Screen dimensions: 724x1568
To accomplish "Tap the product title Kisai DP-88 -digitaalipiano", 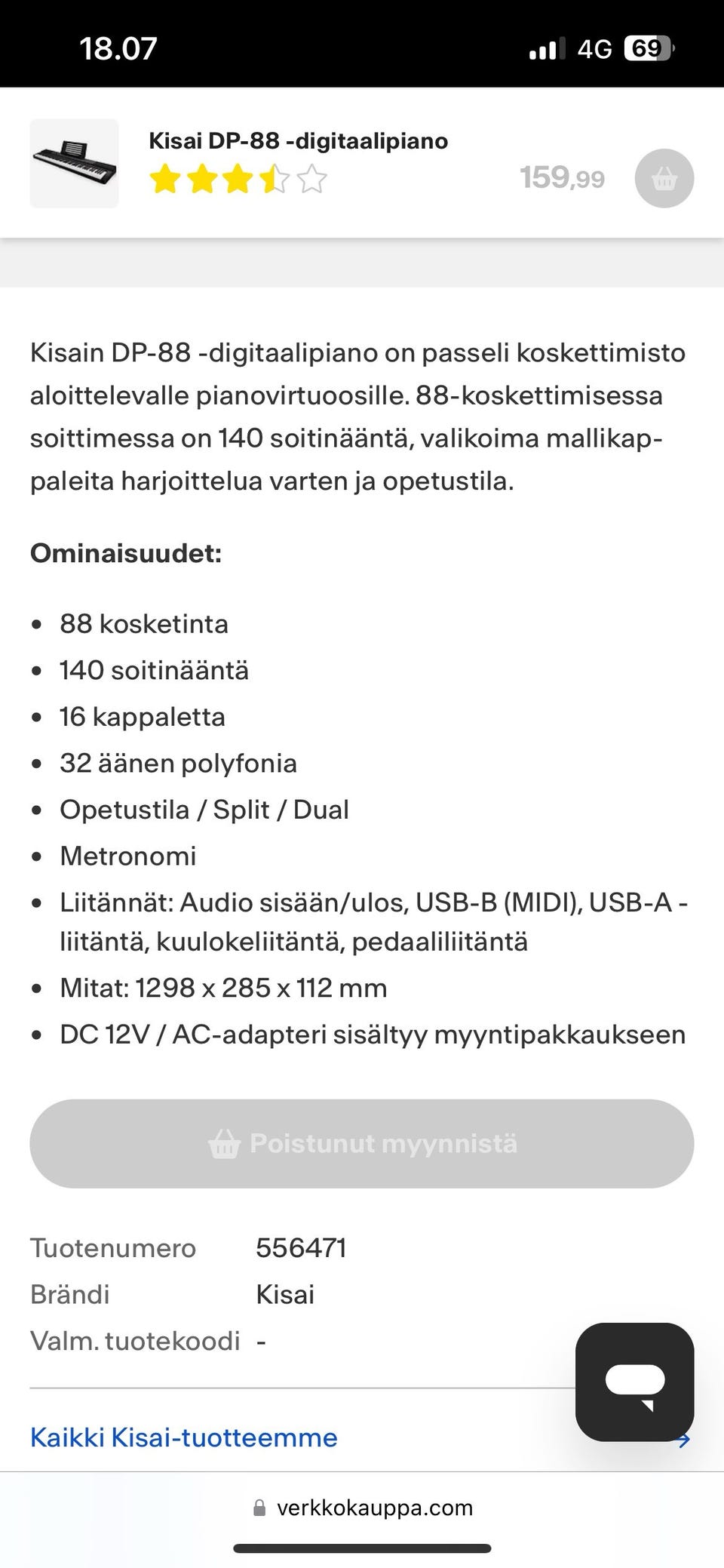I will pyautogui.click(x=297, y=140).
